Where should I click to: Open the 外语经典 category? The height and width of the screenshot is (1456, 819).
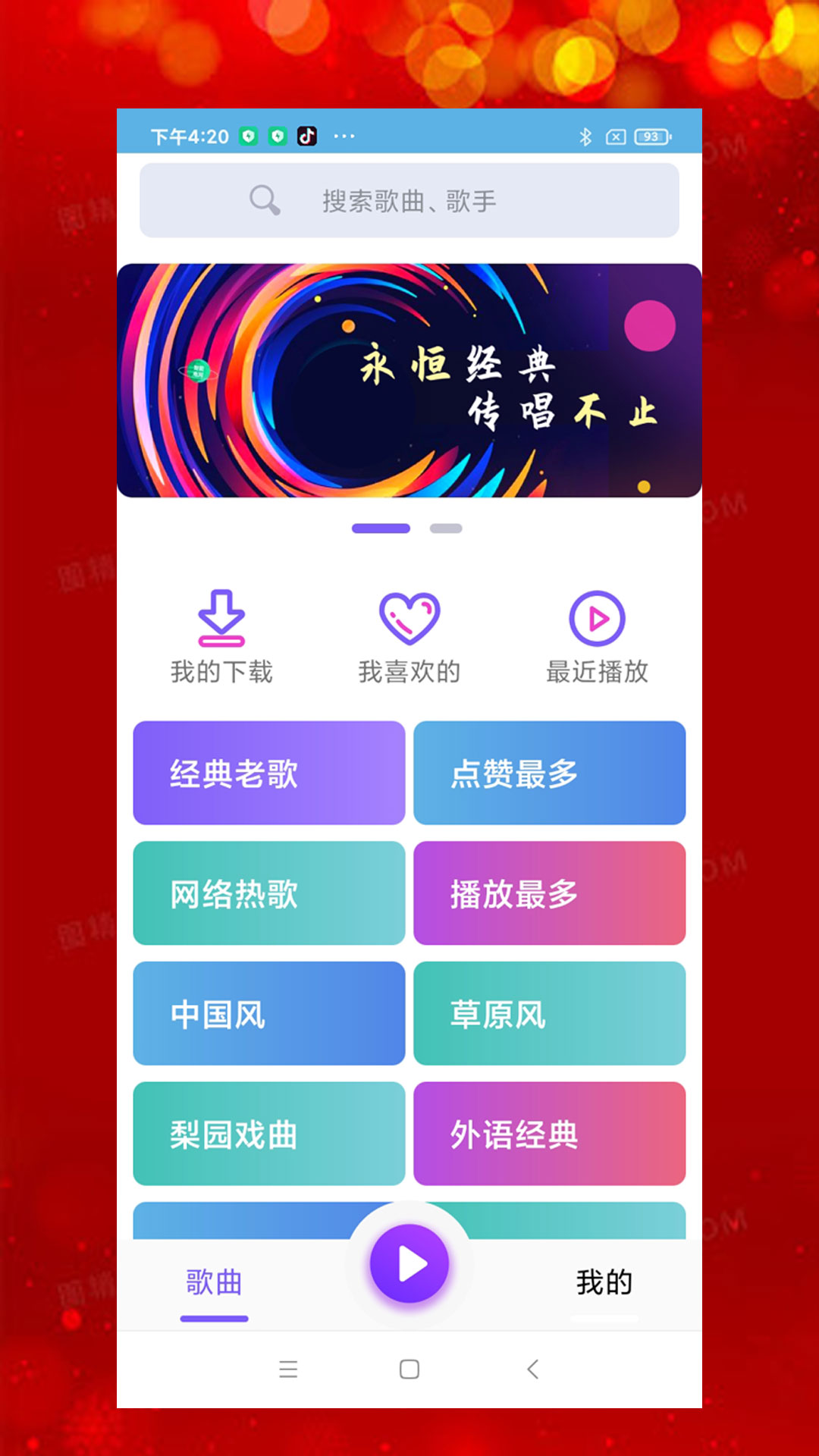[x=550, y=1134]
